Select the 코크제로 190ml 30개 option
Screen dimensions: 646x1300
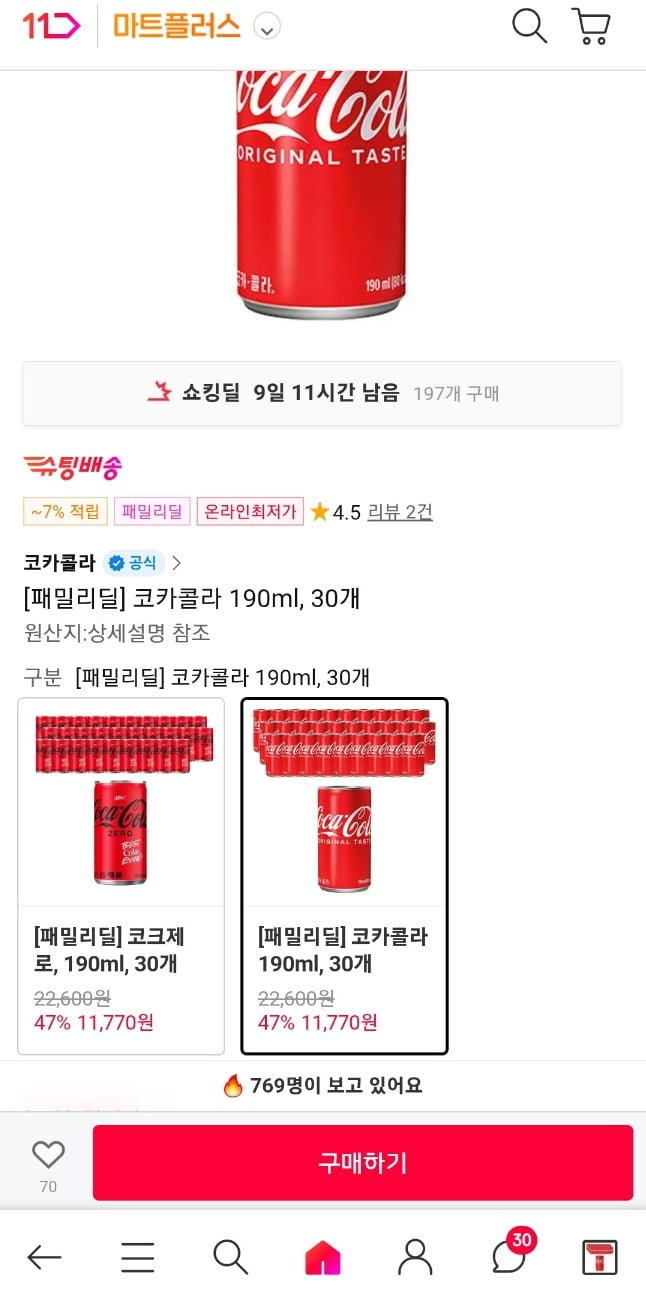coord(121,875)
